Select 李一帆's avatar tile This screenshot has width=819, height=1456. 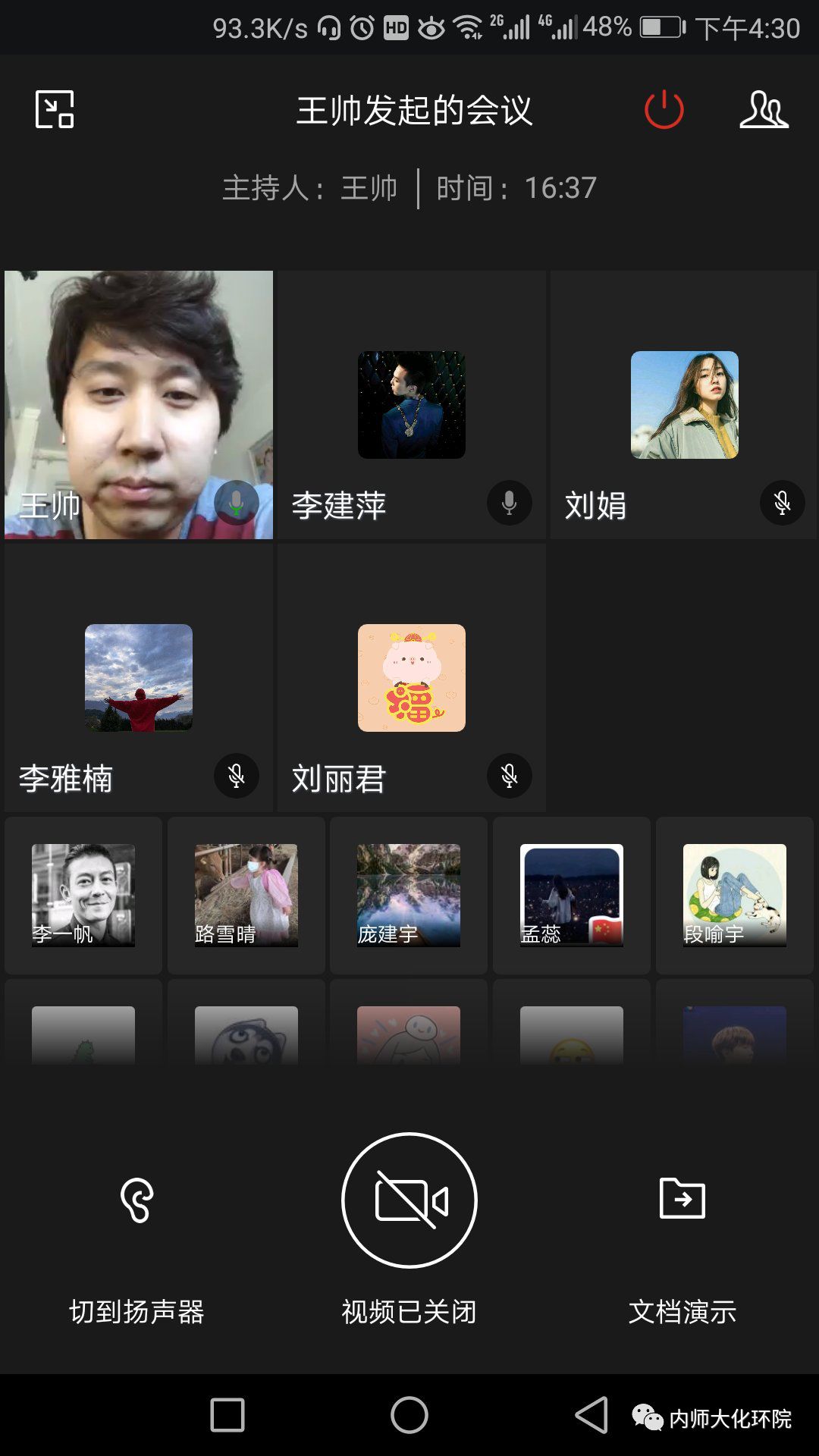tap(83, 895)
